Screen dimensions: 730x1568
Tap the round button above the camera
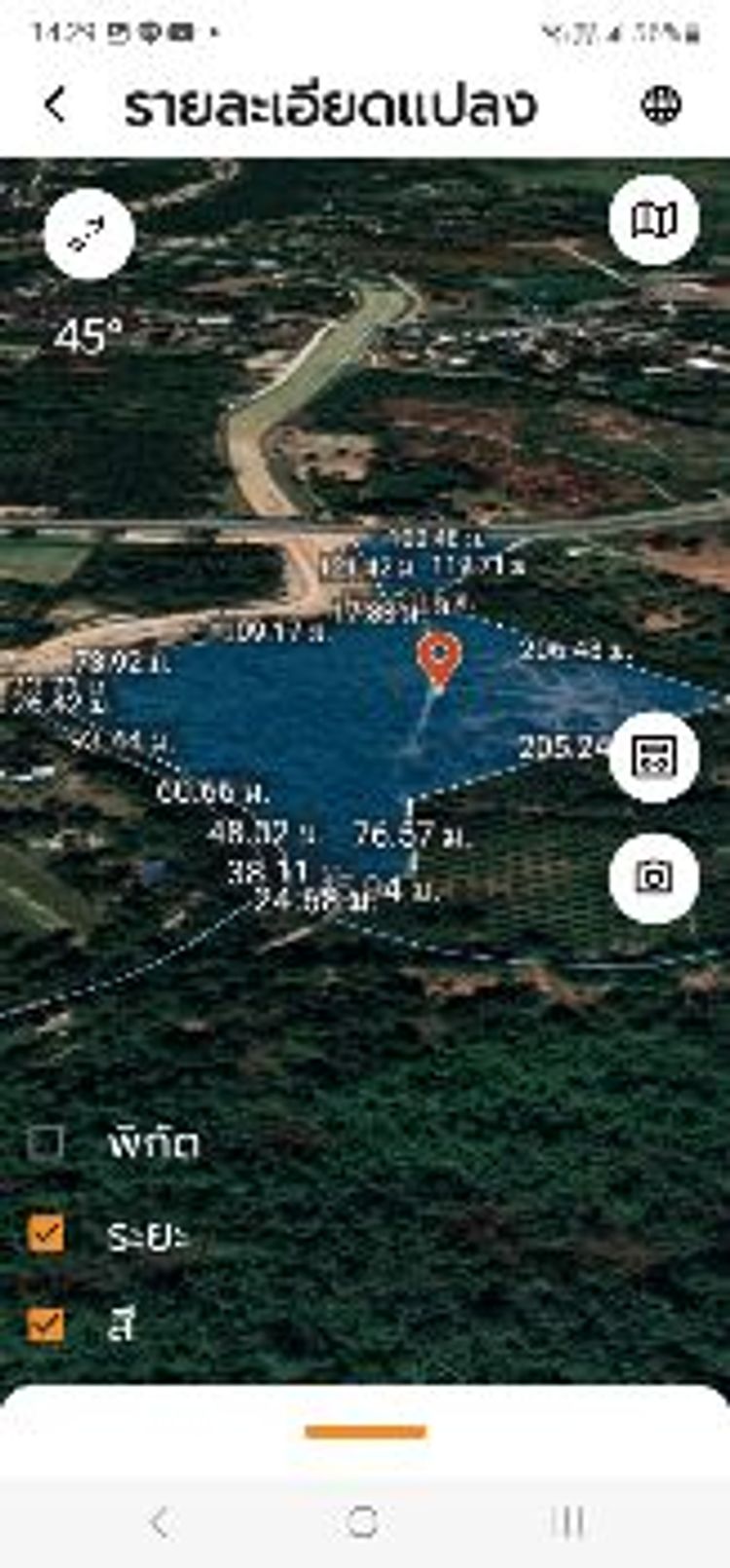point(654,757)
